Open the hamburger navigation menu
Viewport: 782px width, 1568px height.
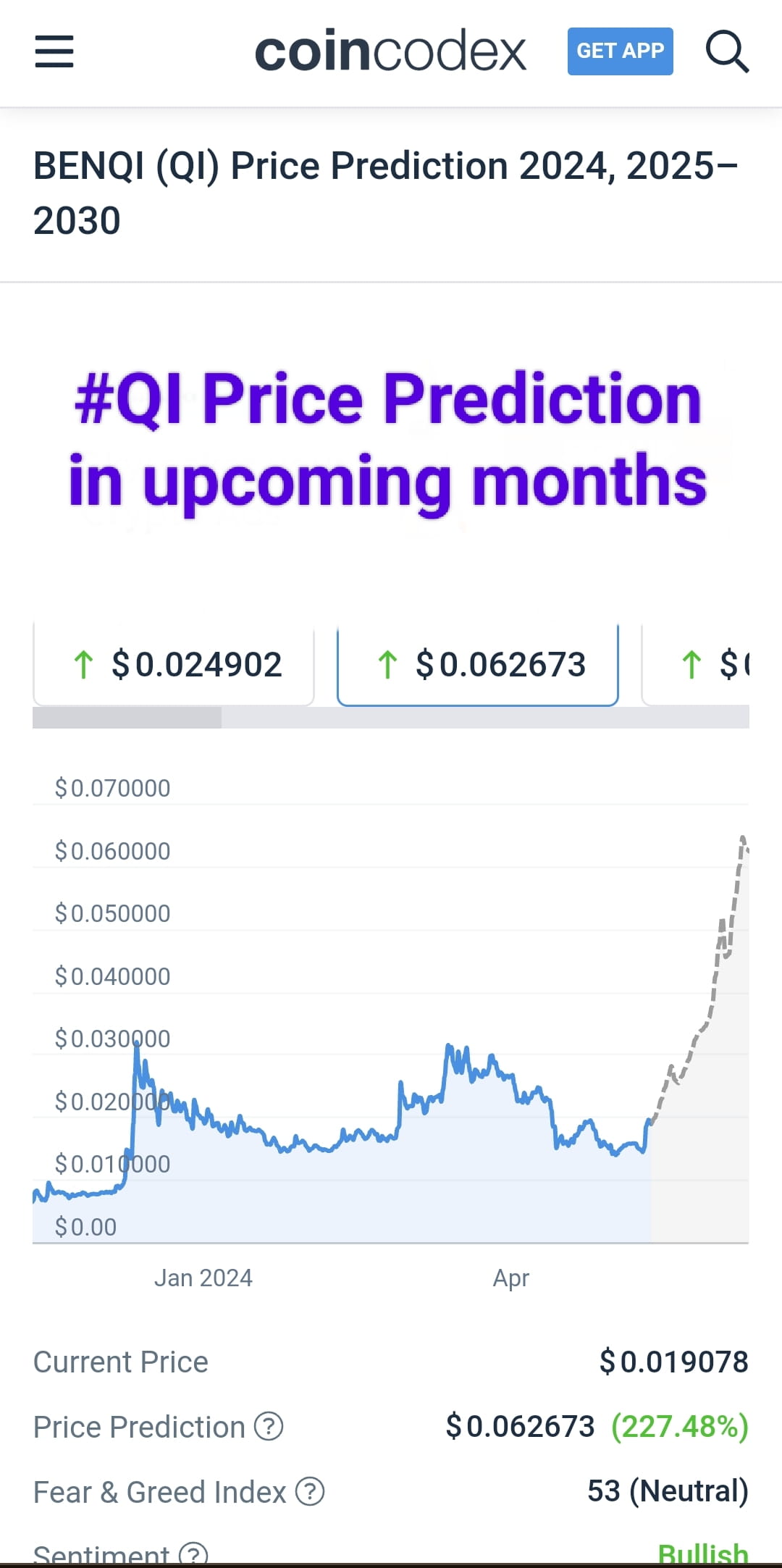tap(54, 51)
